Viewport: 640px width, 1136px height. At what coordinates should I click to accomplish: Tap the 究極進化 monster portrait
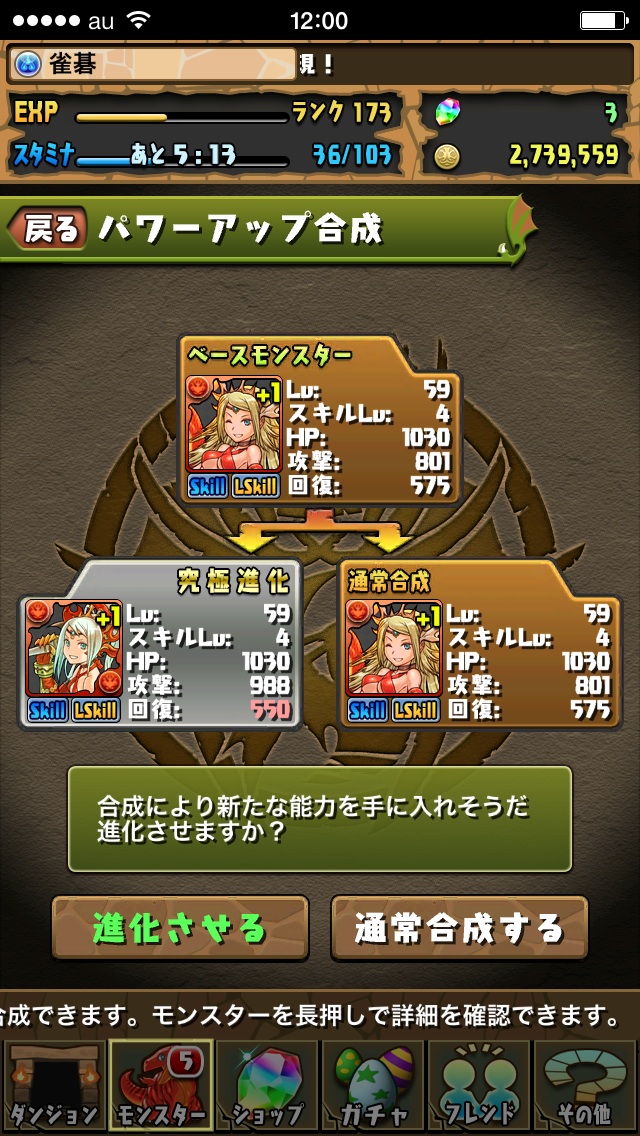click(x=73, y=648)
